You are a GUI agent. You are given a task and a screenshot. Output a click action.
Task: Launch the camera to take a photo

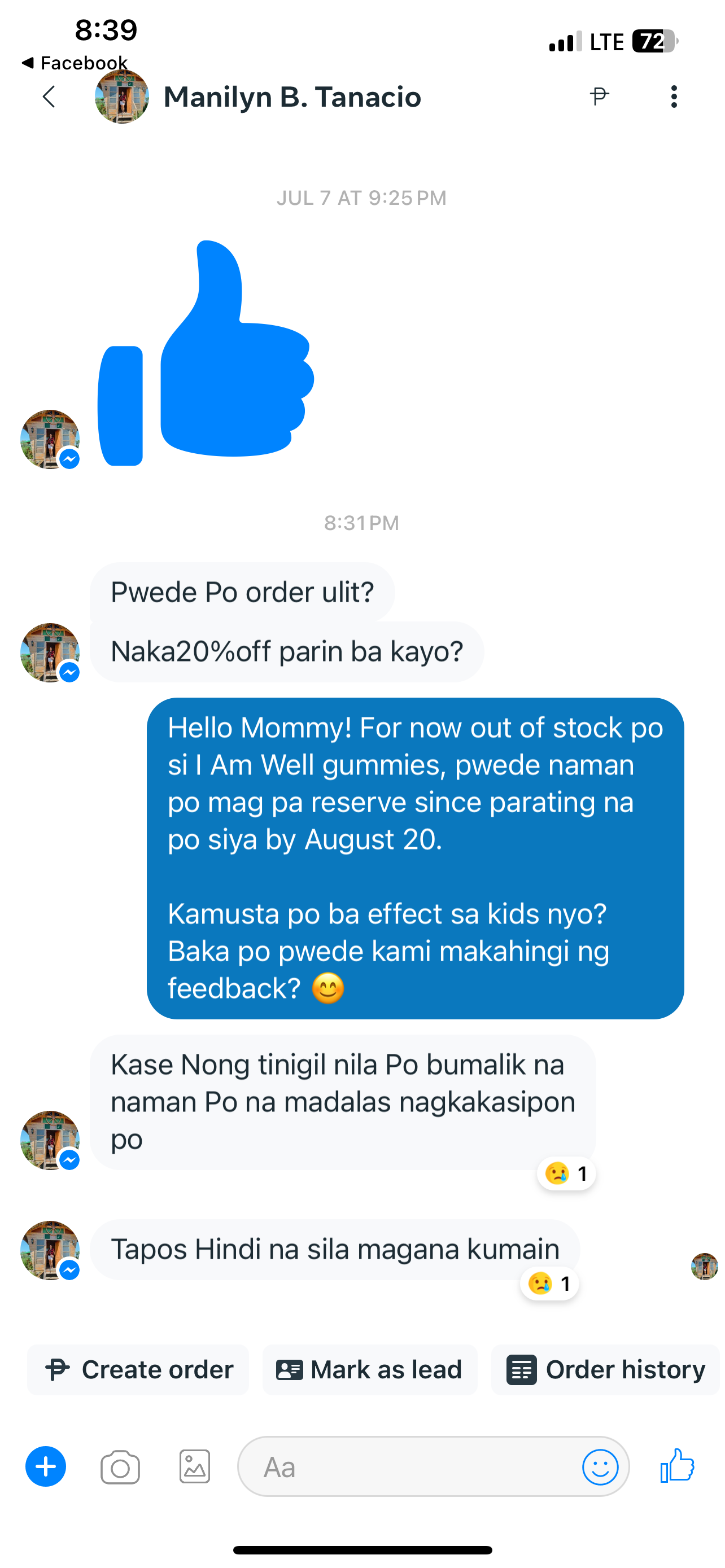(x=120, y=1468)
